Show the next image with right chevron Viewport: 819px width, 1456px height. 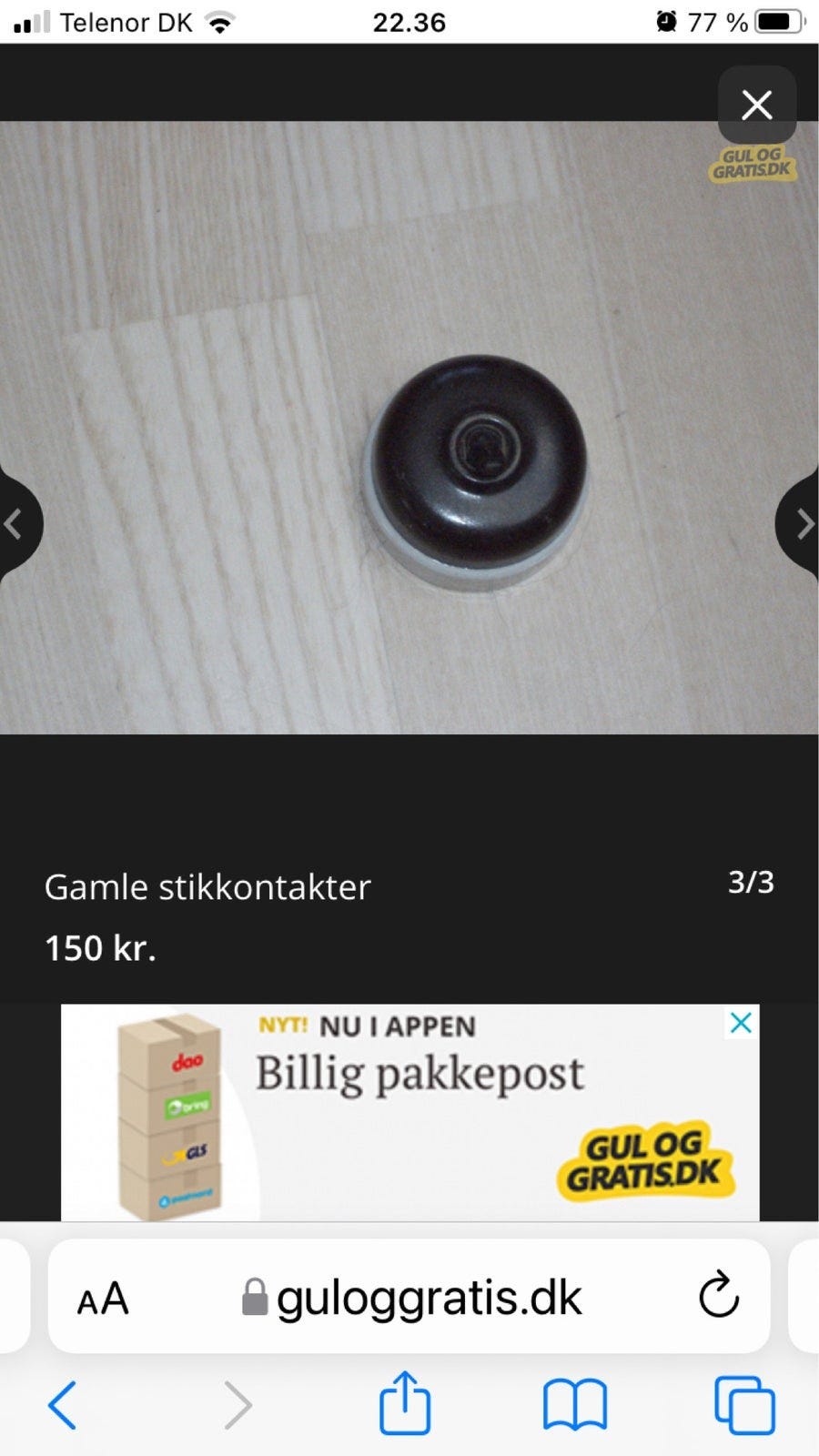click(804, 524)
